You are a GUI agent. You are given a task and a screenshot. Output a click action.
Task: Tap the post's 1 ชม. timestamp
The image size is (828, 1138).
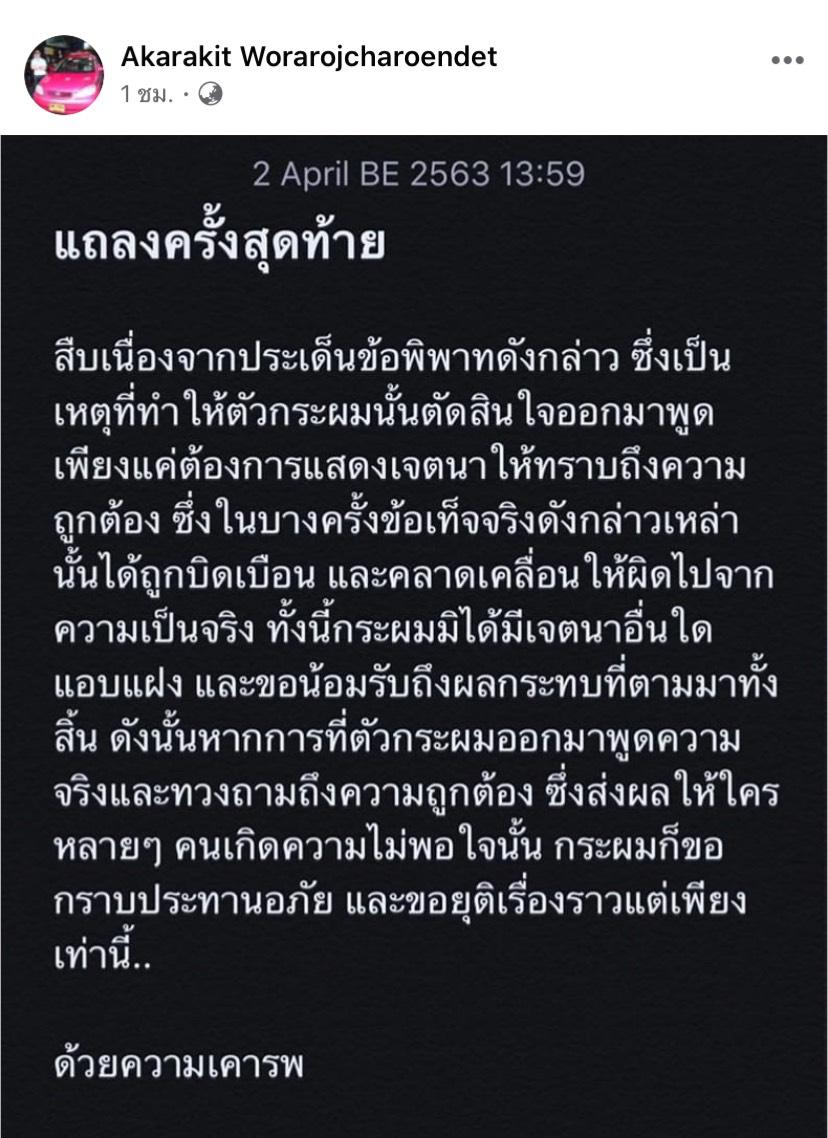(147, 95)
